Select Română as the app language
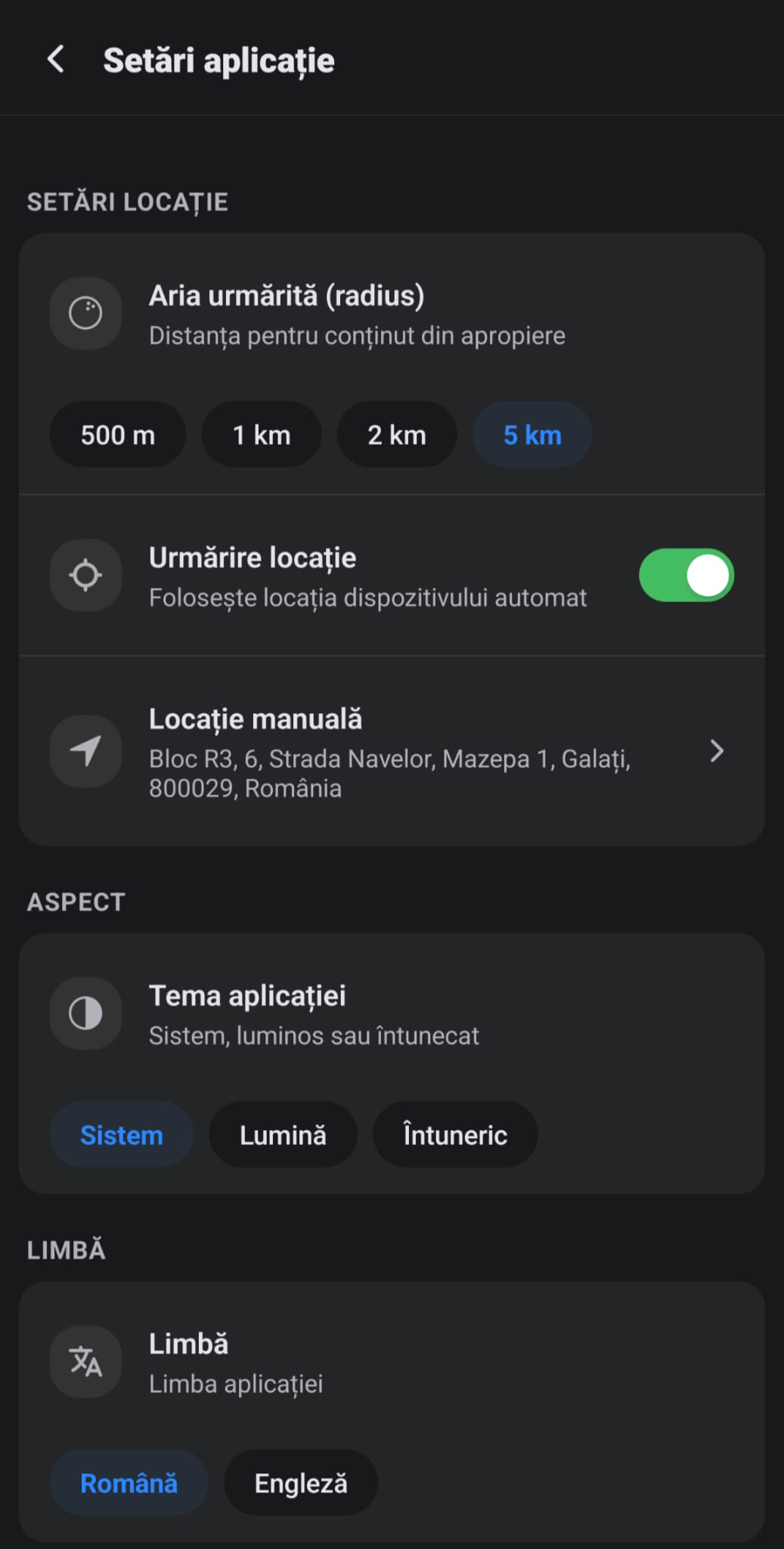Image resolution: width=784 pixels, height=1549 pixels. click(129, 1482)
